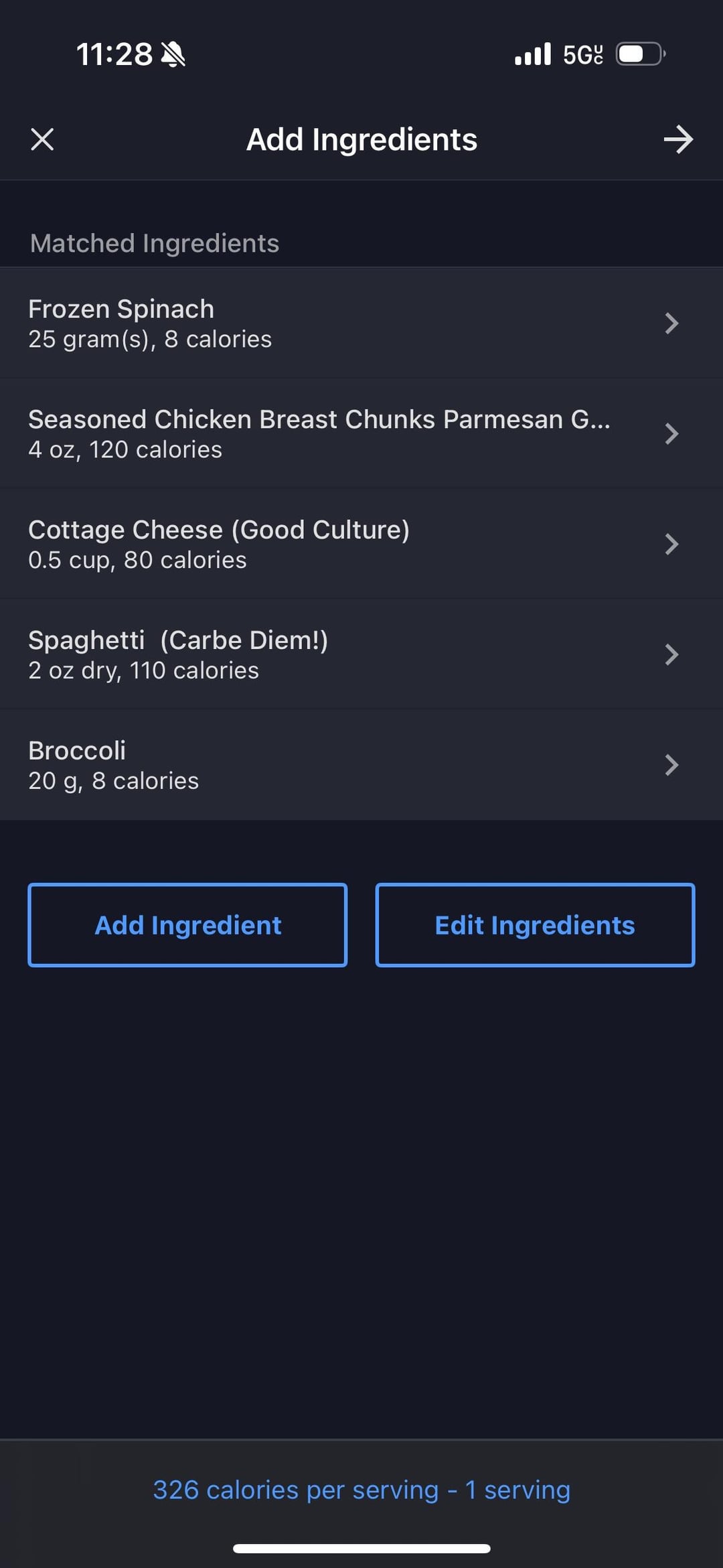Proceed with the forward arrow

678,139
